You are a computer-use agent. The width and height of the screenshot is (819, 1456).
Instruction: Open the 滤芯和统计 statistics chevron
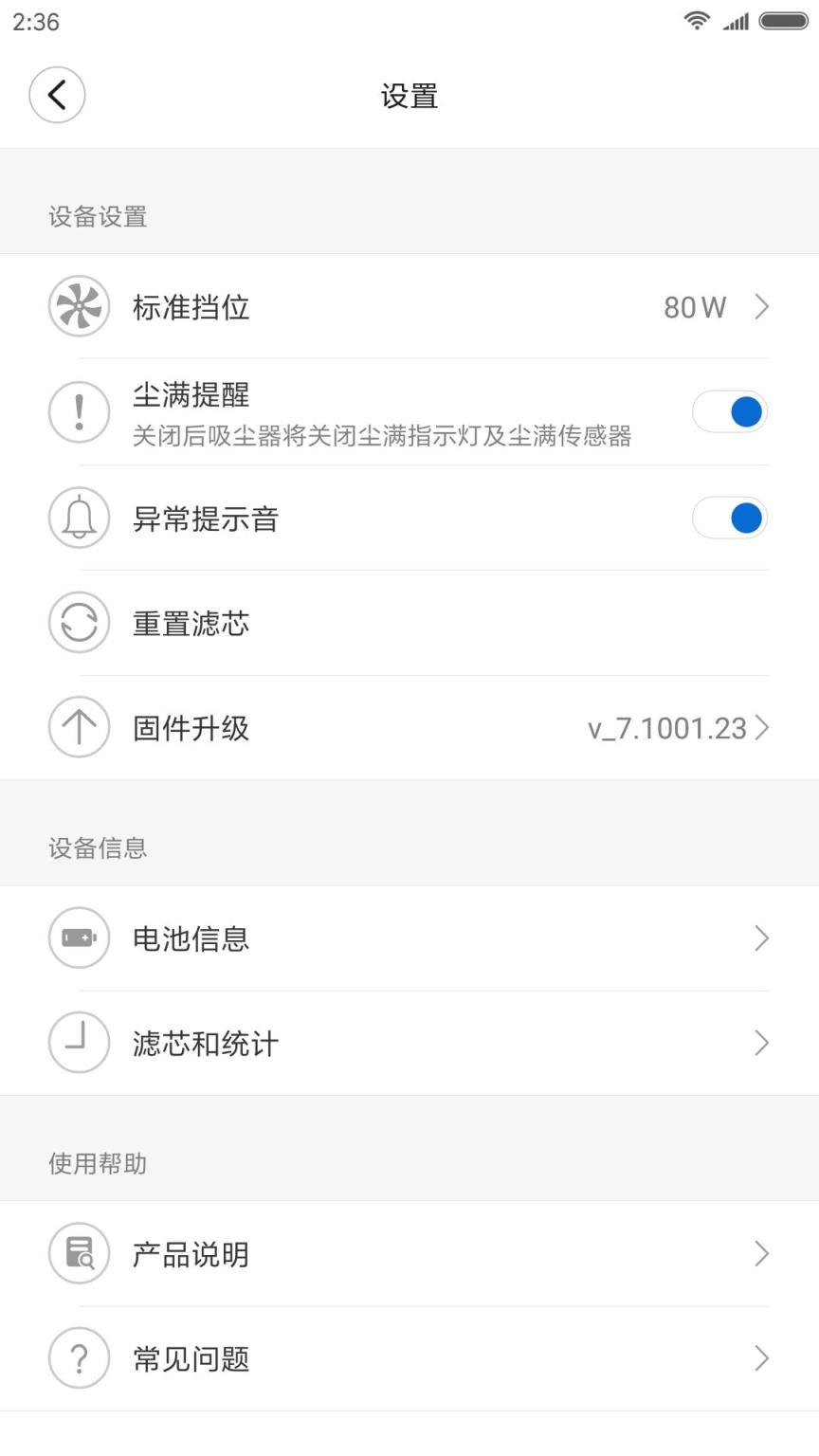coord(761,1043)
